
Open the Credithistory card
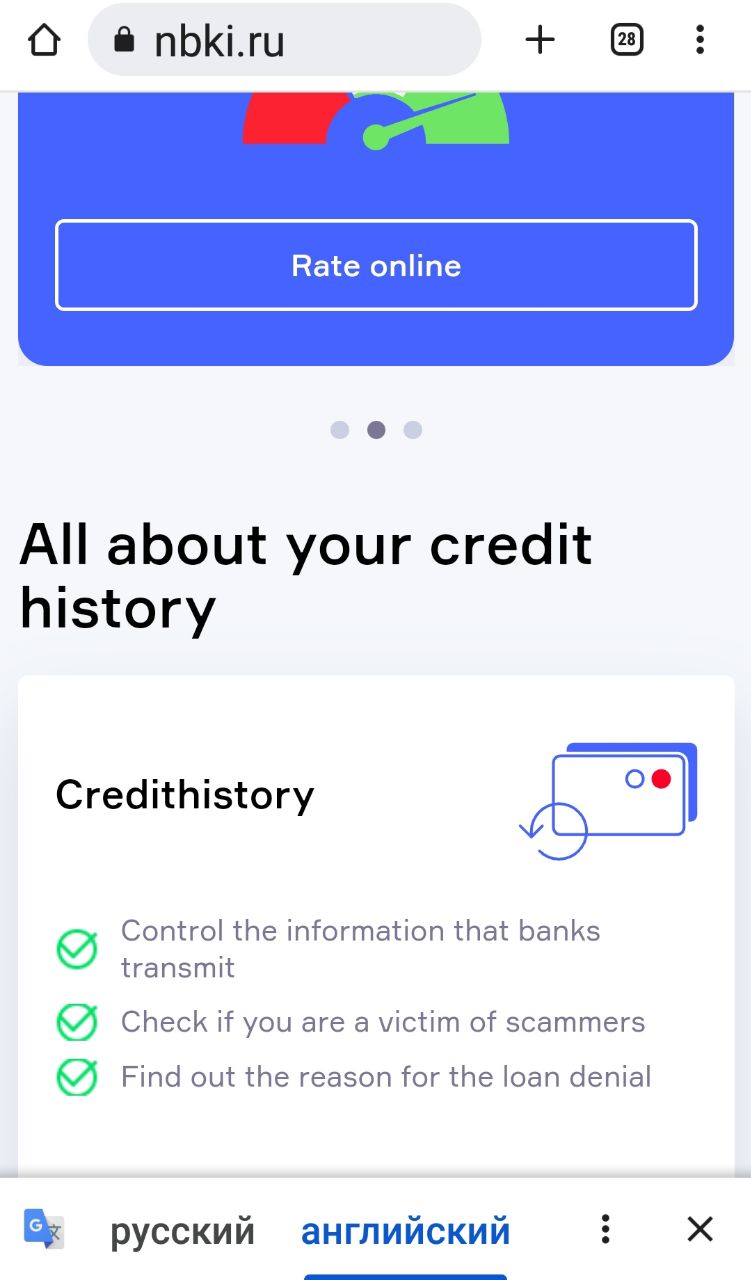pos(185,795)
